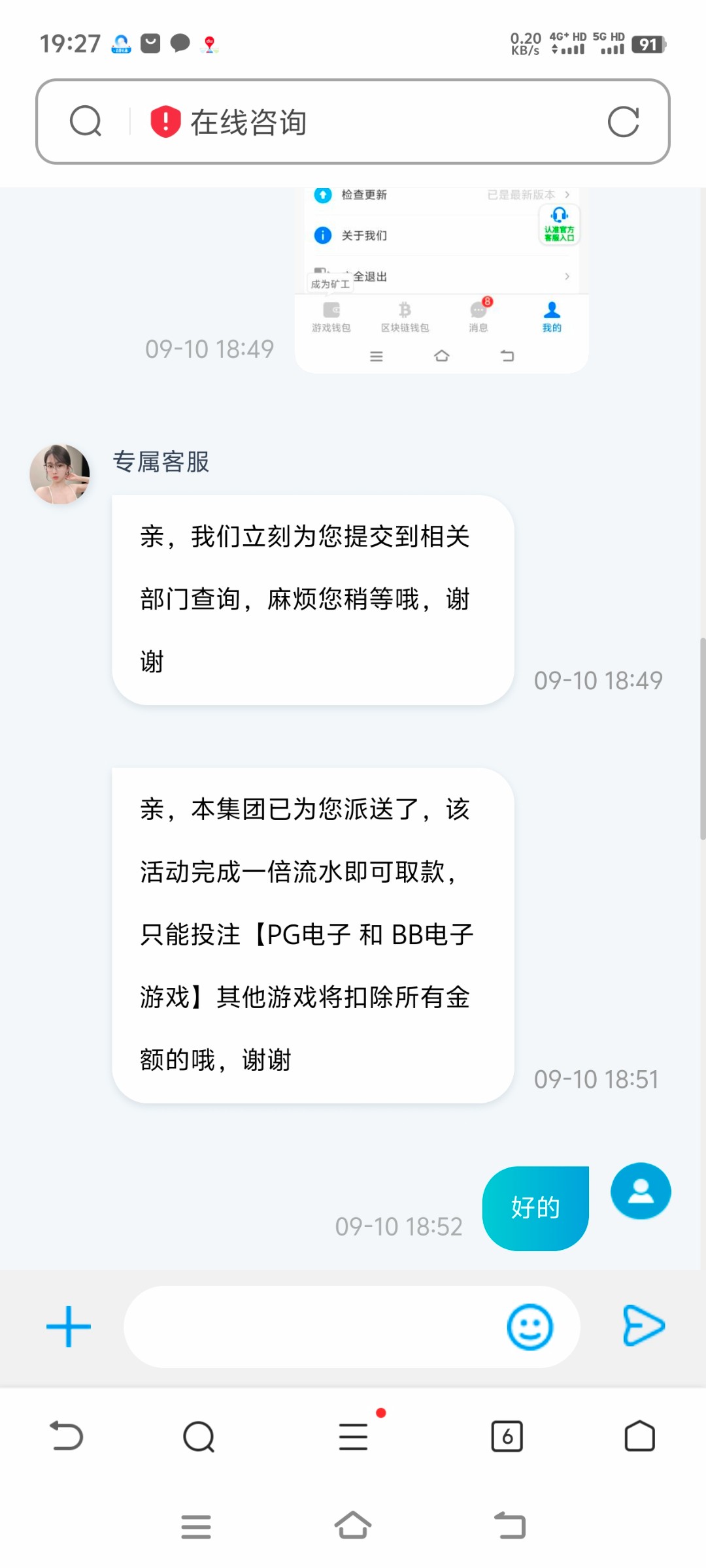Open the browser menu with red dot
706x1568 pixels.
coord(354,1436)
